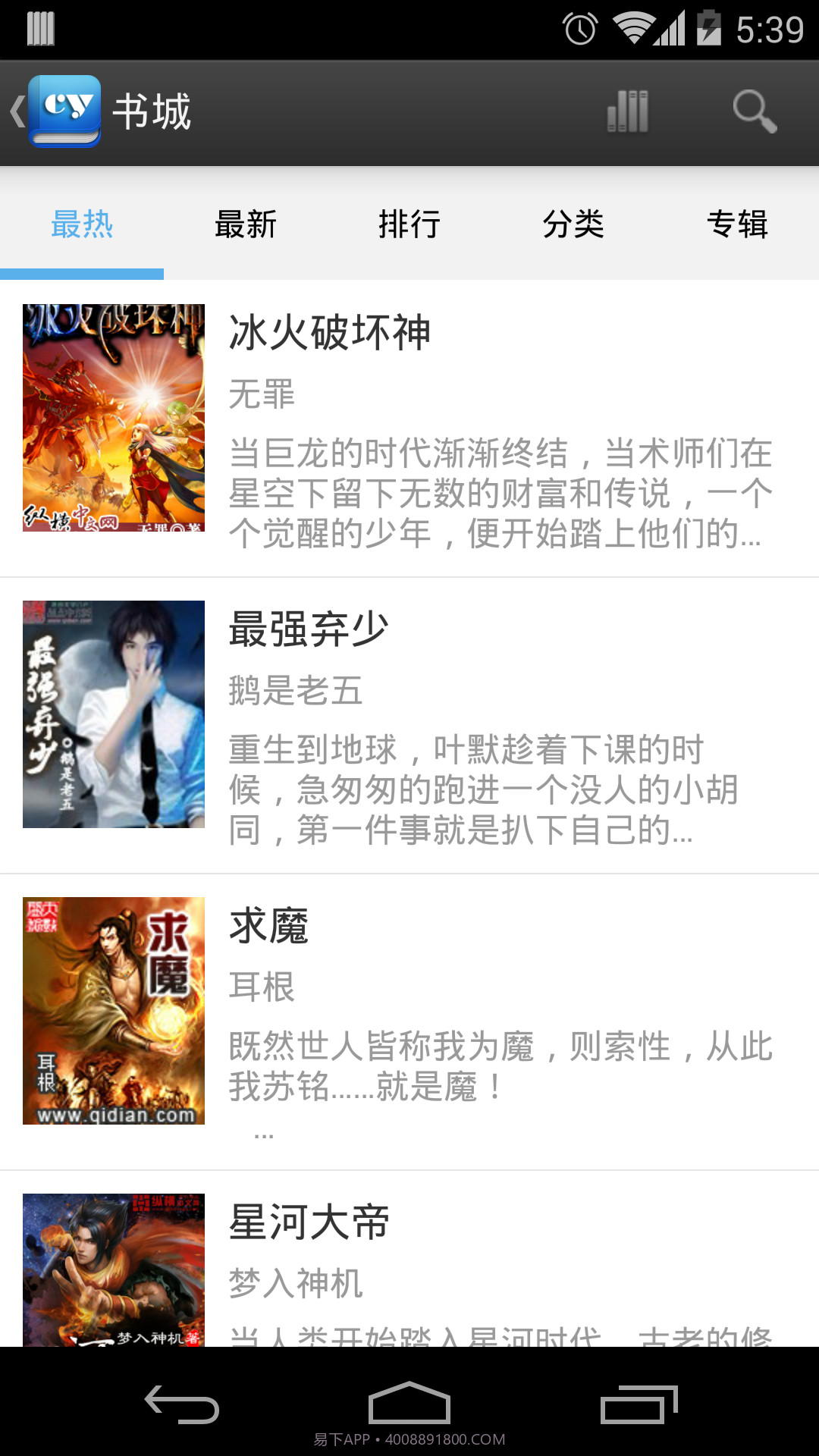Select the currently active 最热 tab
The image size is (819, 1456).
(82, 224)
